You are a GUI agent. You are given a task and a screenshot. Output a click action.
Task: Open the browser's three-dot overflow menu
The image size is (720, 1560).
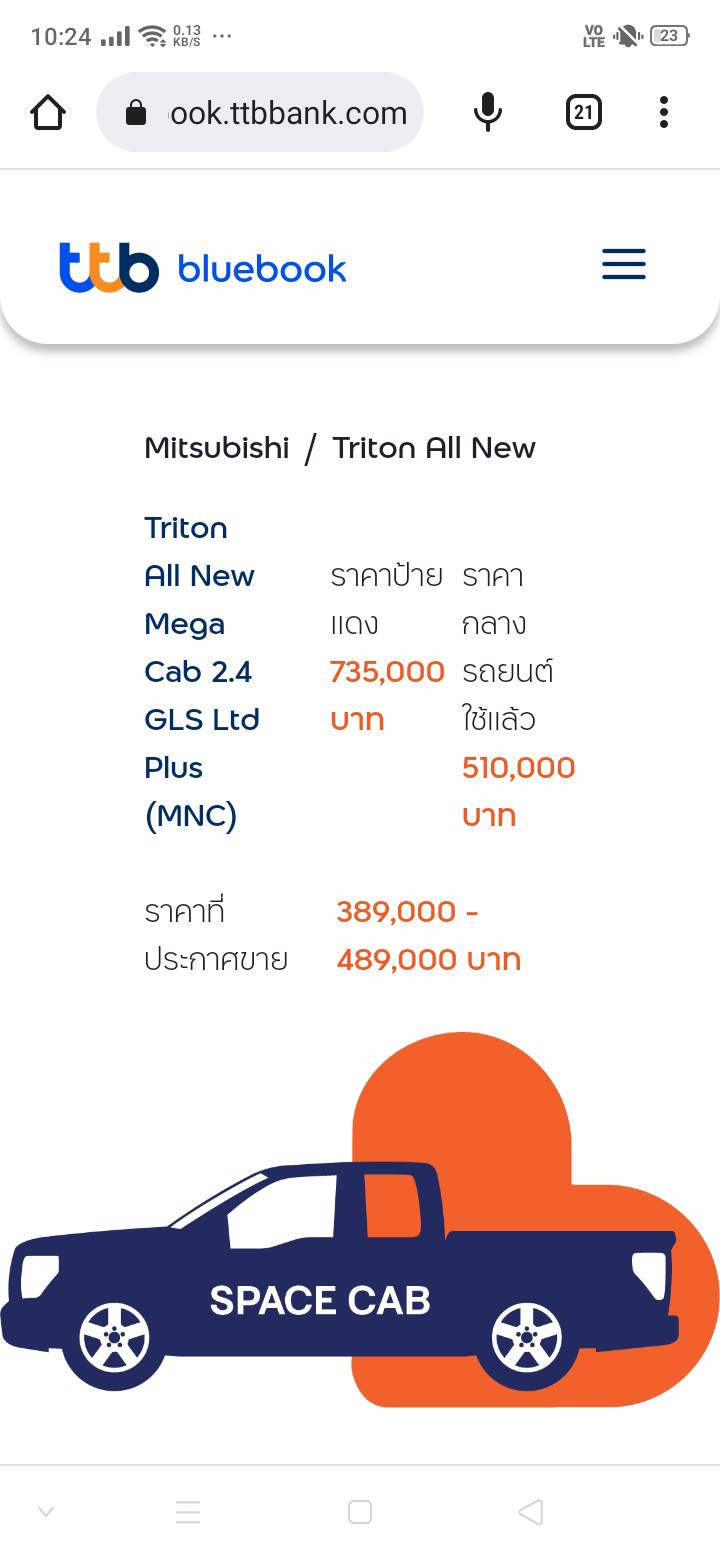pos(663,112)
